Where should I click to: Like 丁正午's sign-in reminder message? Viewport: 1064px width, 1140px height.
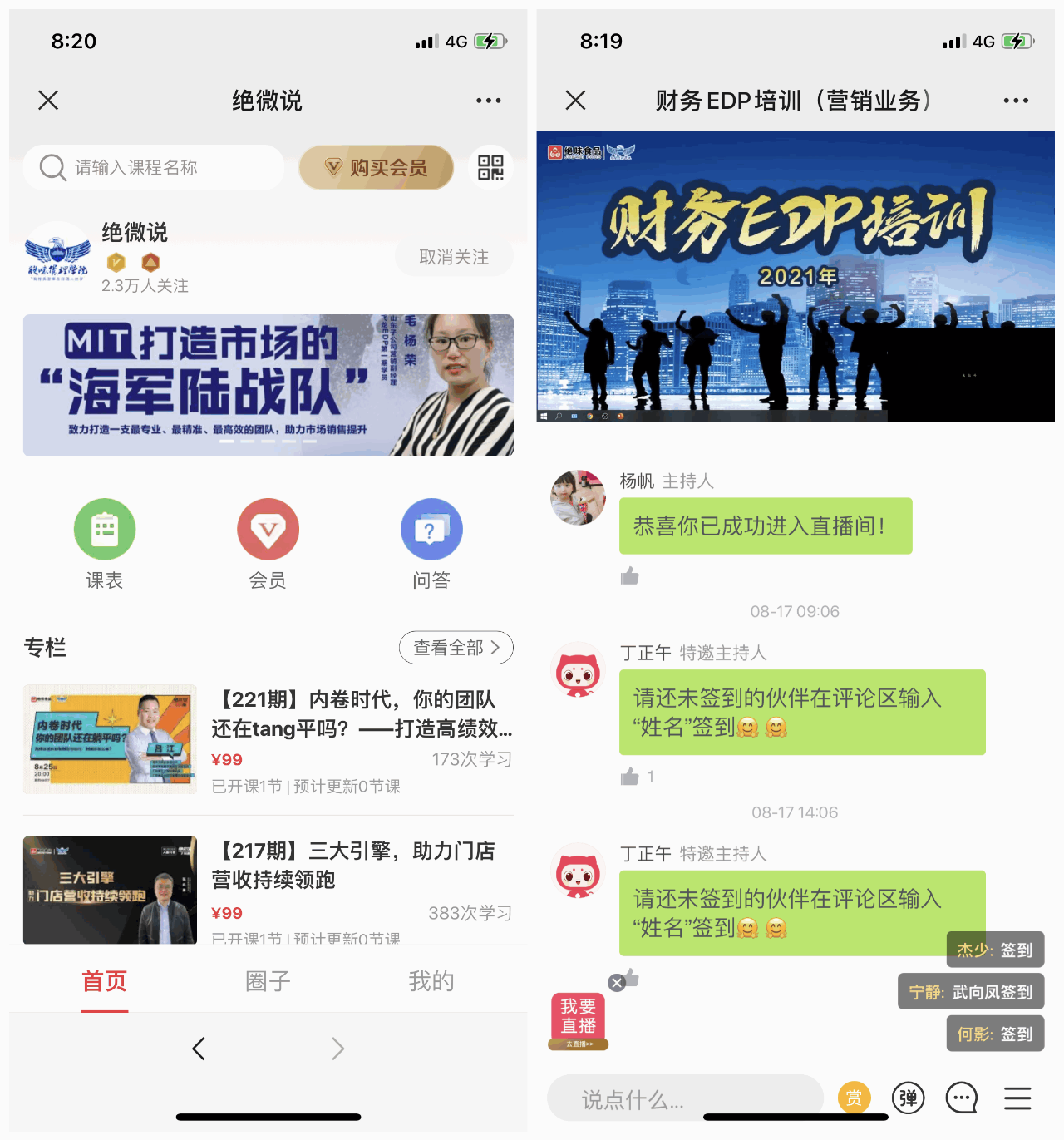click(630, 777)
